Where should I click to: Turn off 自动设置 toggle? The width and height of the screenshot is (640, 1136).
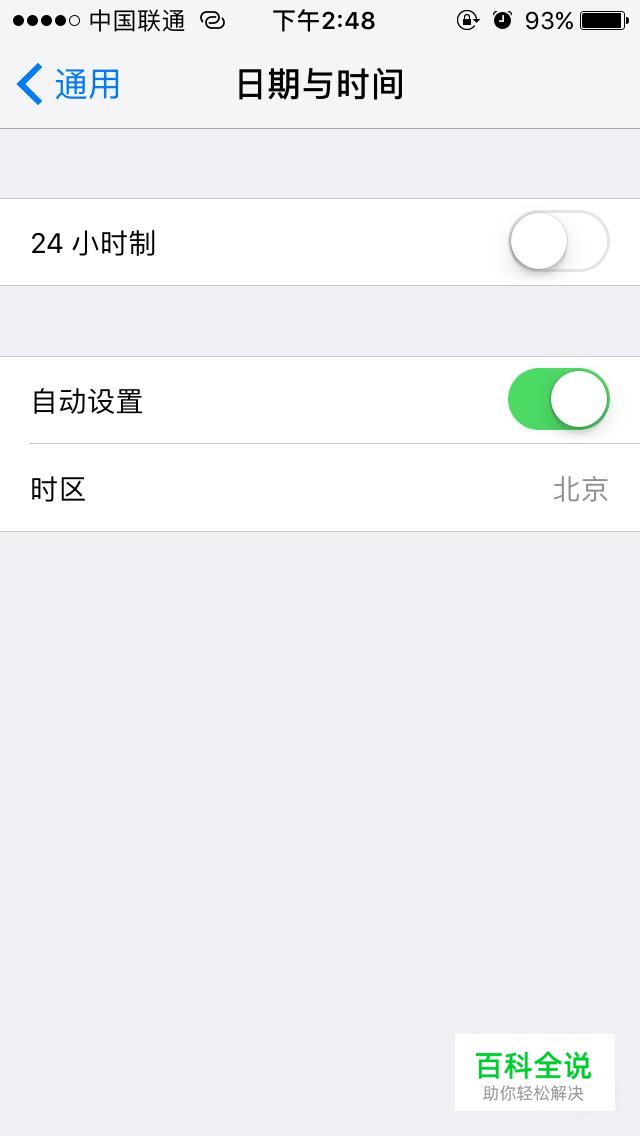pyautogui.click(x=559, y=399)
